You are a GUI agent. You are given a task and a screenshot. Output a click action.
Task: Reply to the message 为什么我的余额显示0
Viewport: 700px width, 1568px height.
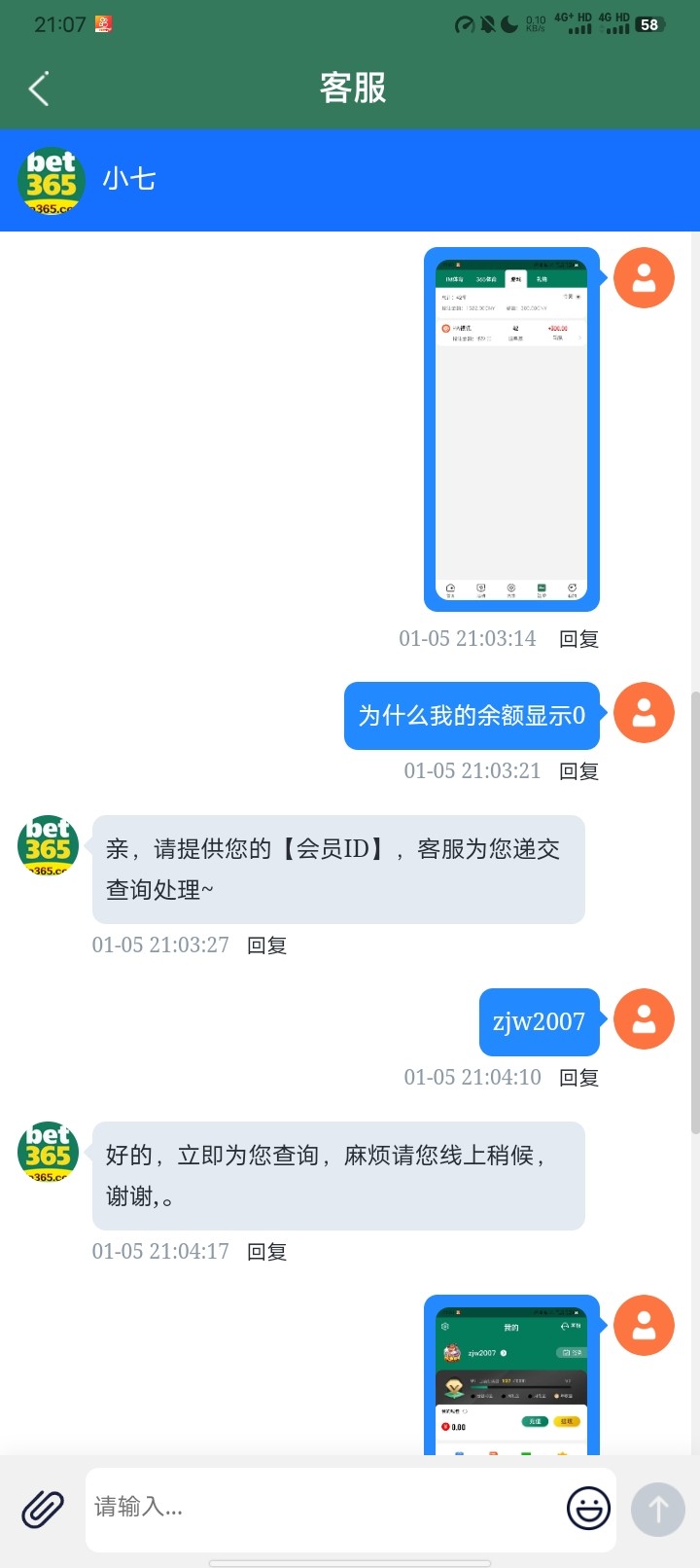click(x=578, y=771)
